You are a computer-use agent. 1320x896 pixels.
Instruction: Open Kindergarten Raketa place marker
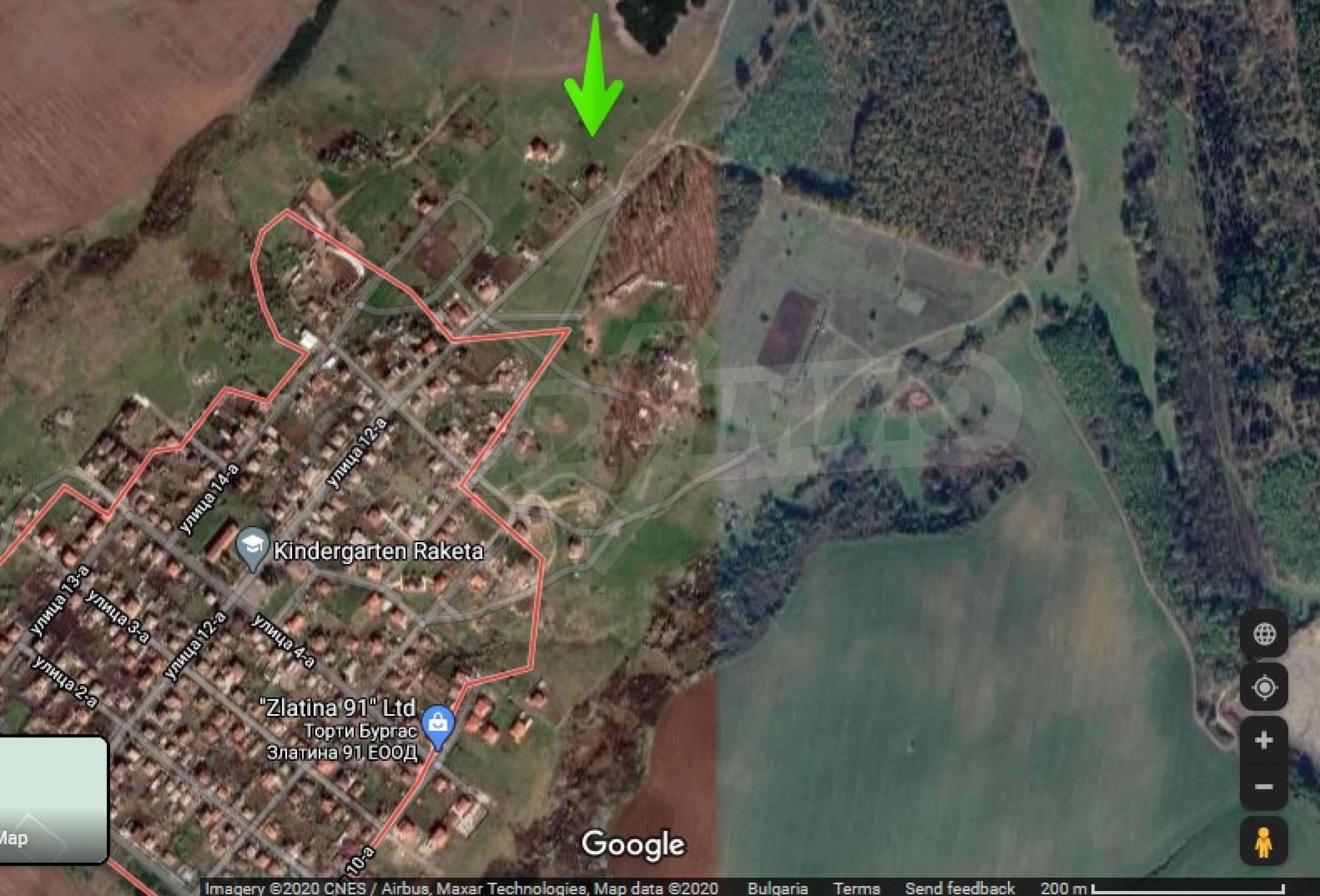(x=254, y=547)
